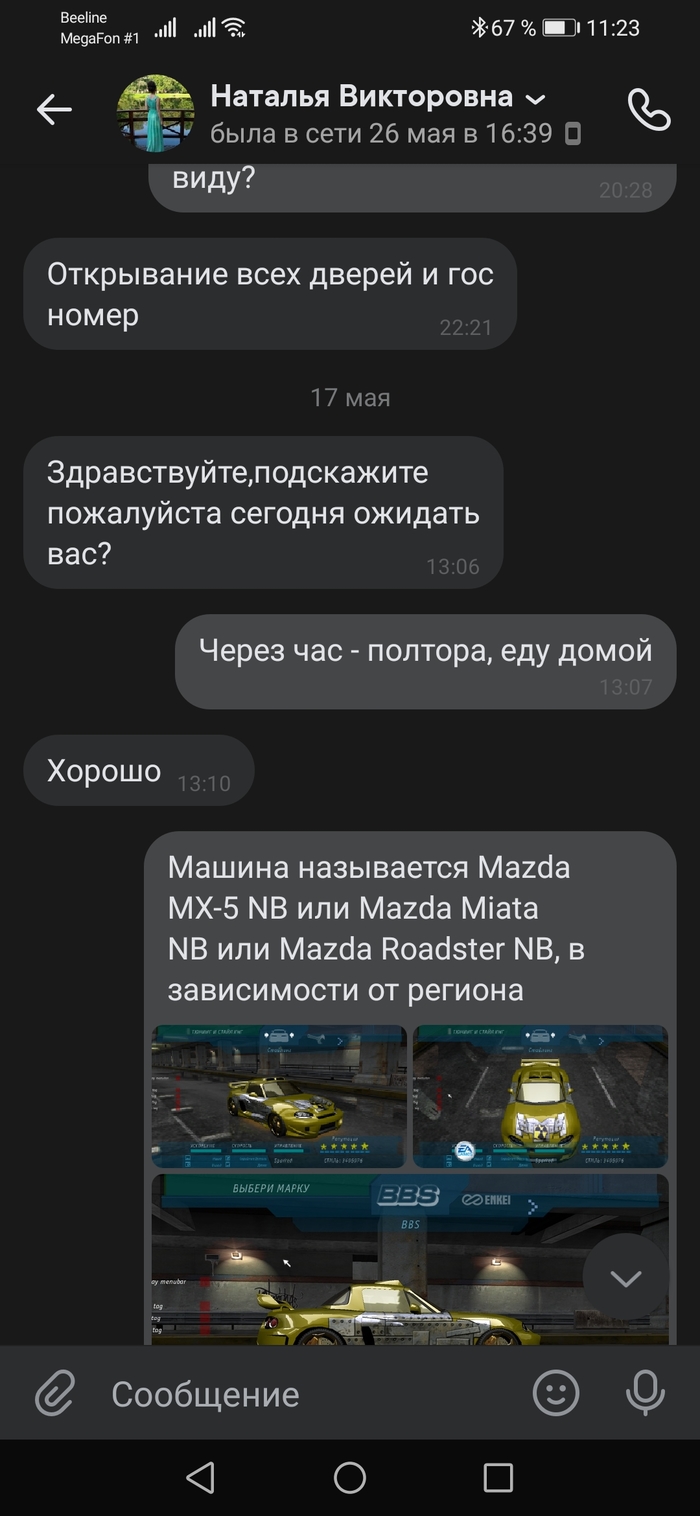Open the recent apps view
The height and width of the screenshot is (1516, 700).
click(x=497, y=1478)
